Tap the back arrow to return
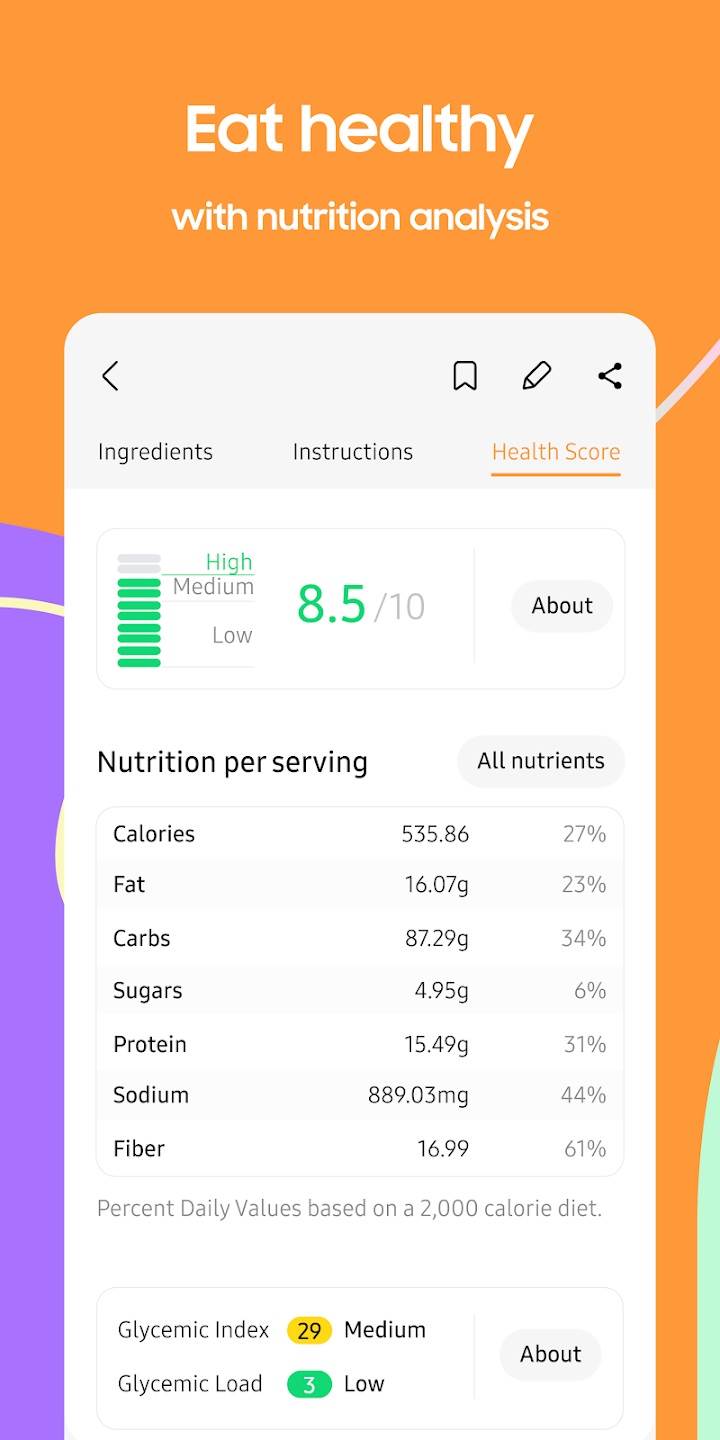The width and height of the screenshot is (720, 1440). point(110,376)
